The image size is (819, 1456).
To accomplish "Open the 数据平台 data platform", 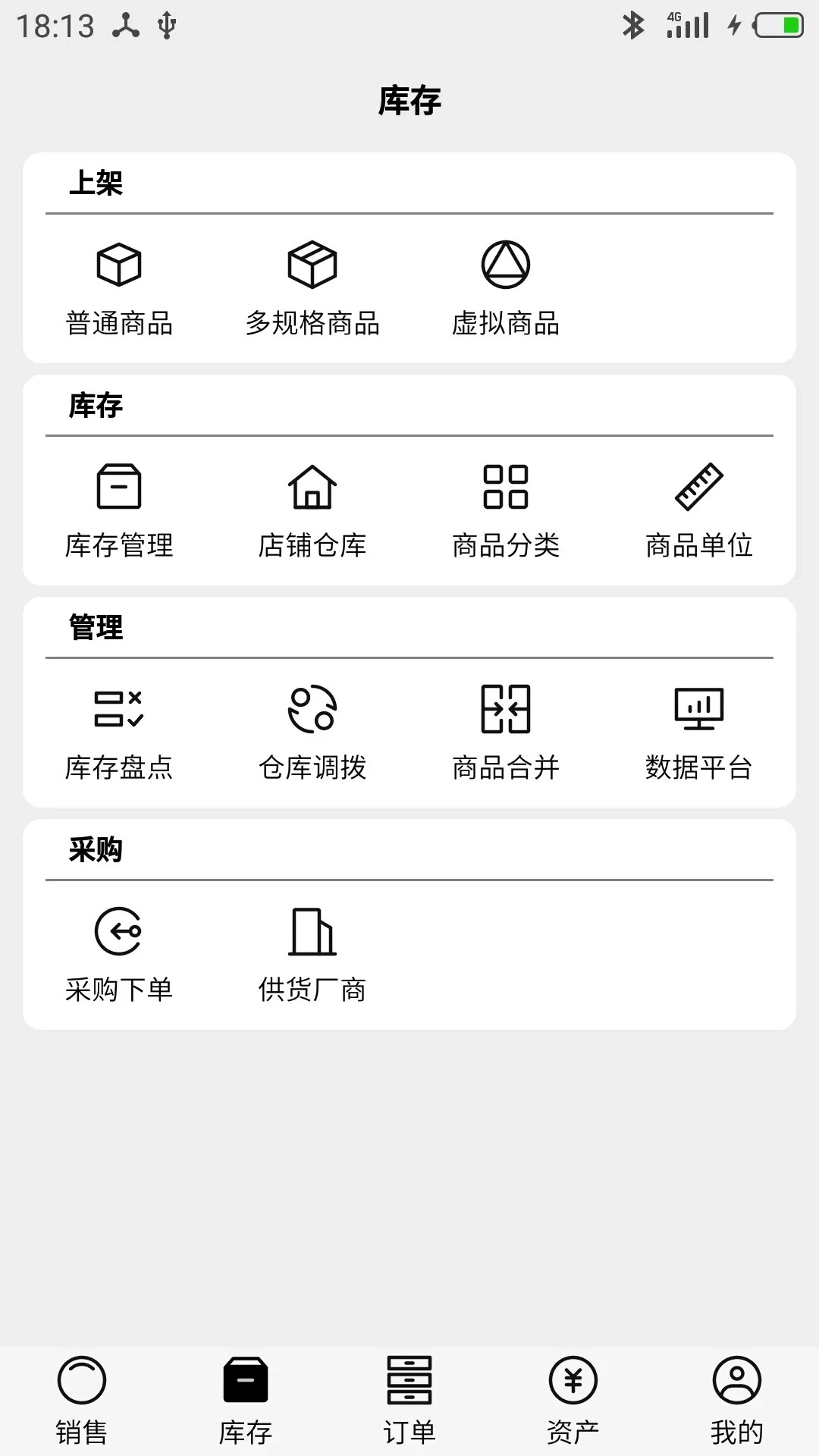I will tap(700, 730).
